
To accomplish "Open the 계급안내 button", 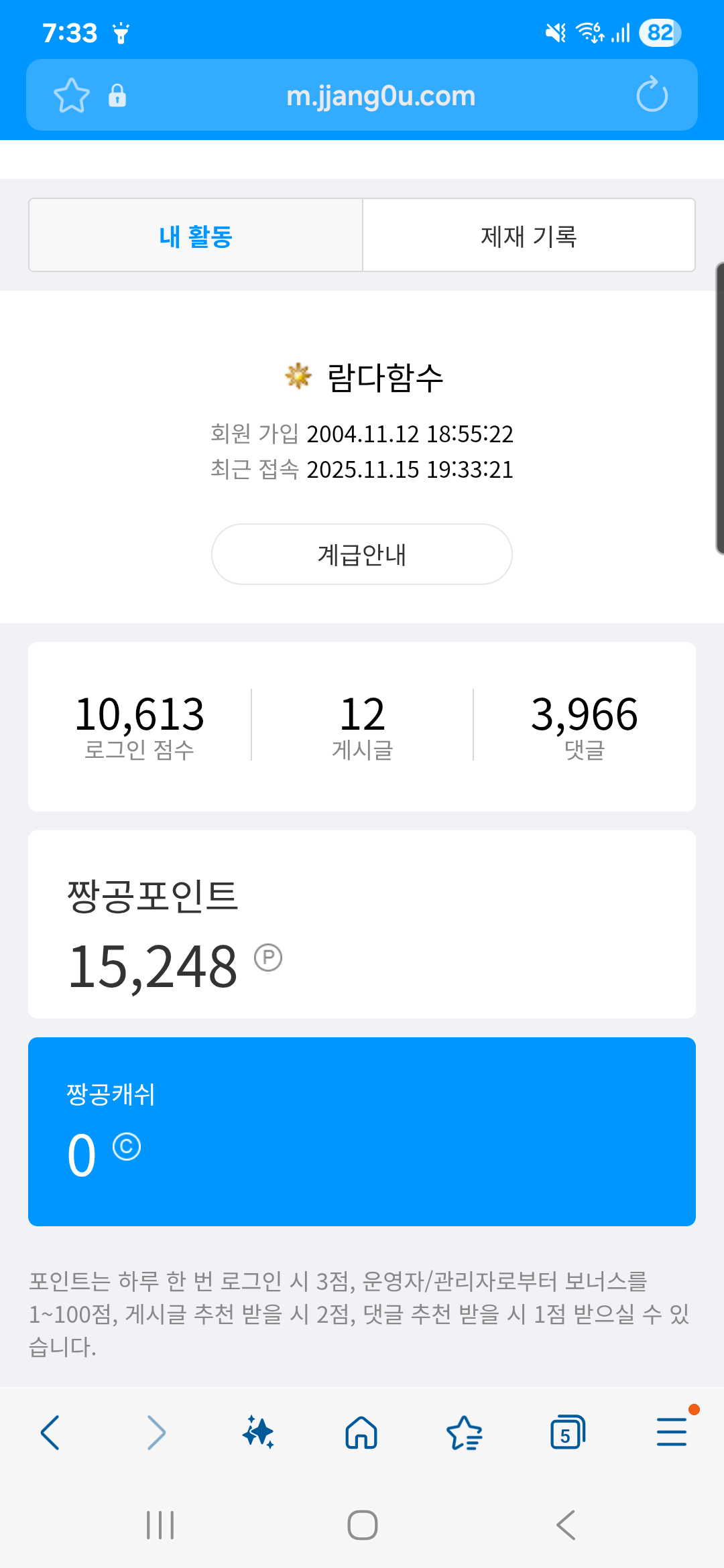I will click(362, 554).
